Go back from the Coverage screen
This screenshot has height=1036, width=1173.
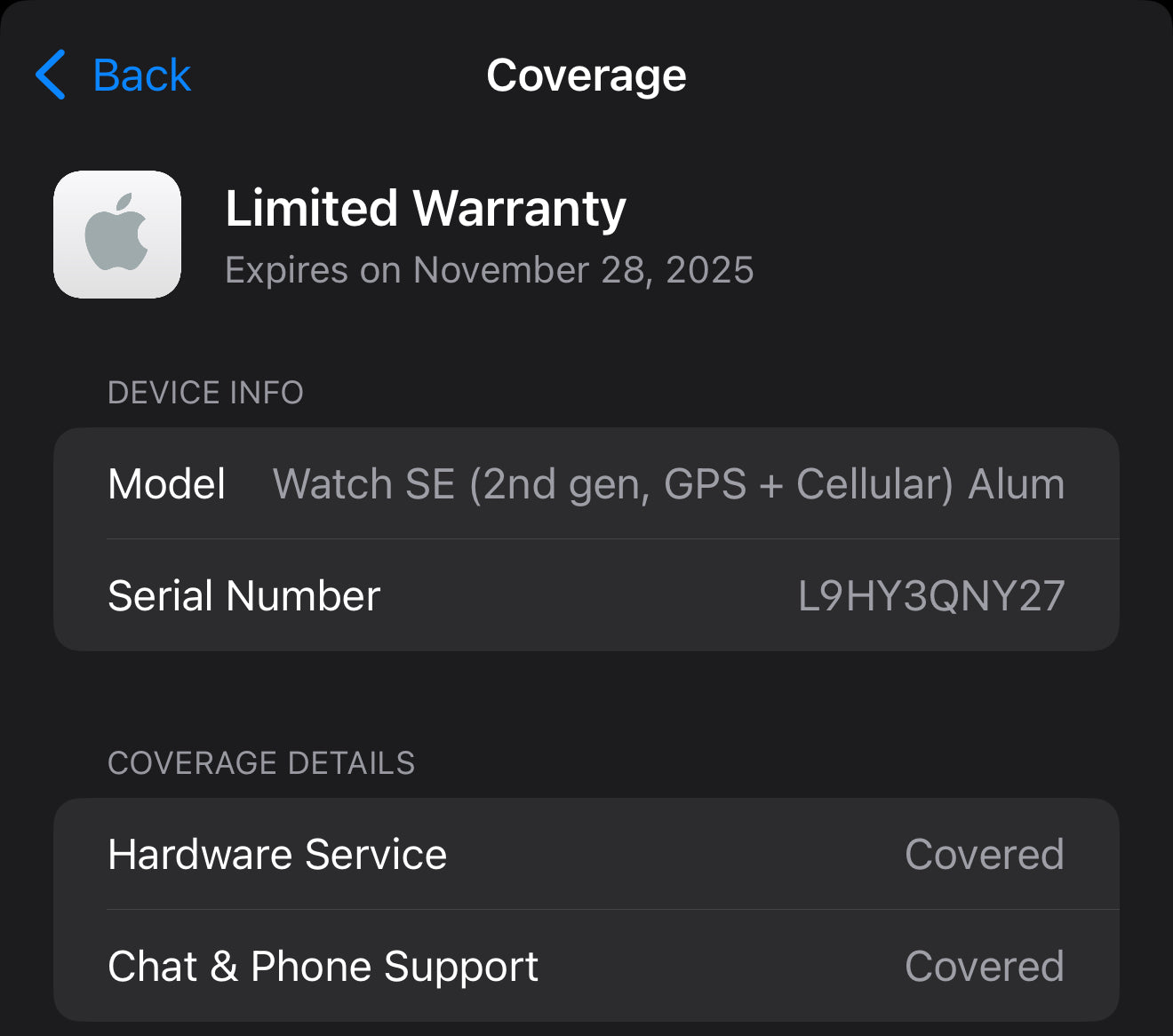pyautogui.click(x=114, y=75)
